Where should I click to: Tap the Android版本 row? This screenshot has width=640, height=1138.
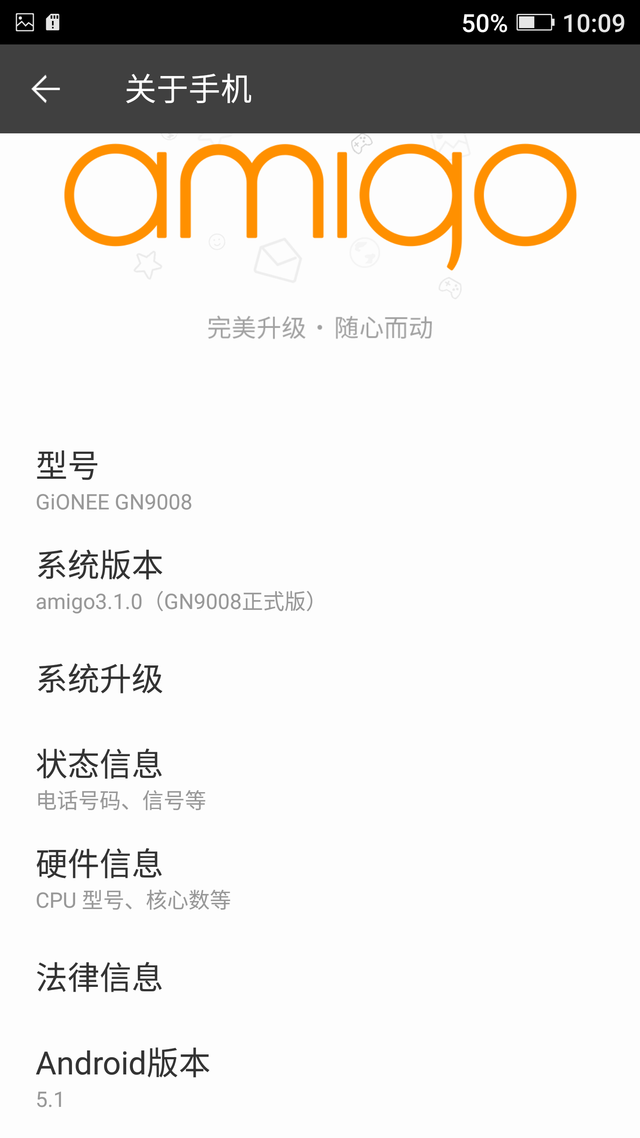(320, 1078)
